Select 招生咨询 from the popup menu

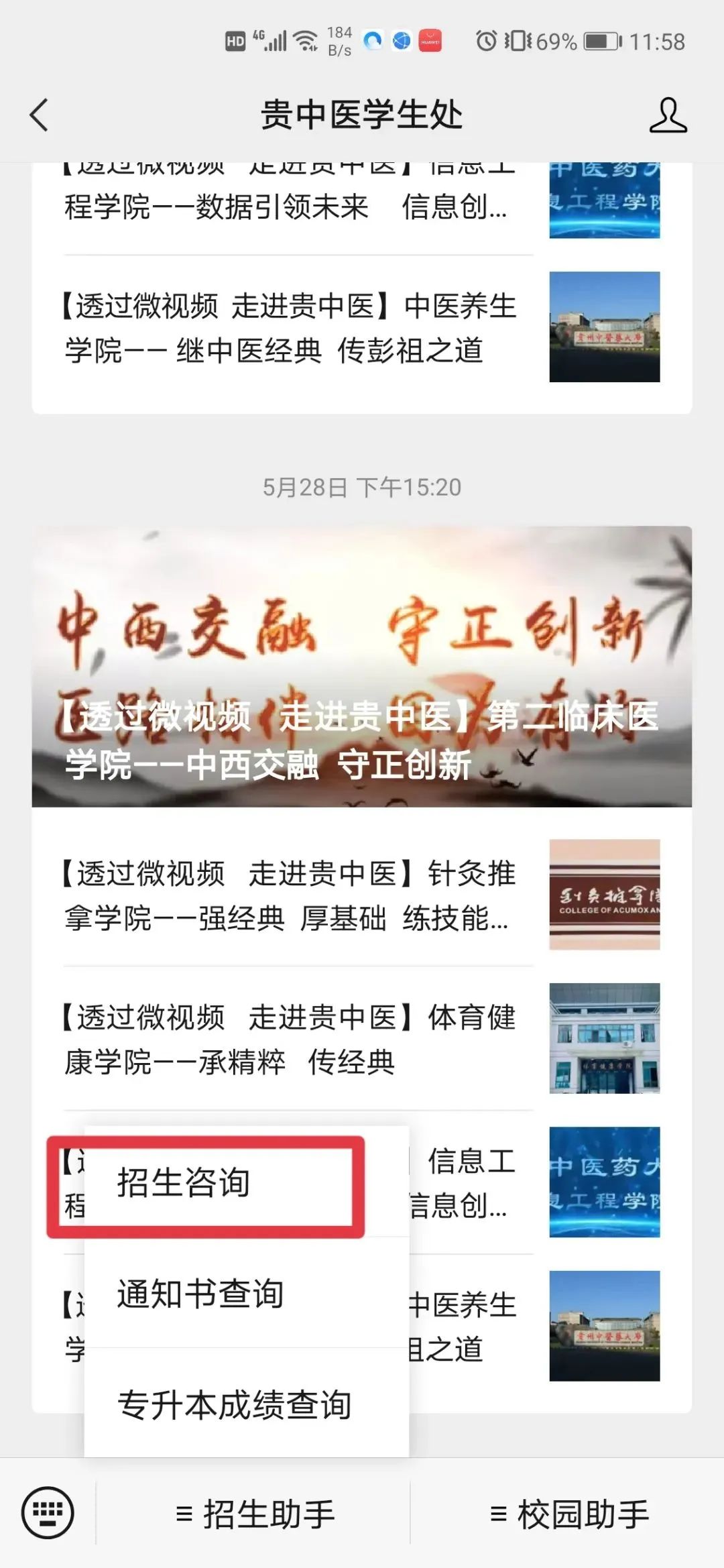[204, 1182]
